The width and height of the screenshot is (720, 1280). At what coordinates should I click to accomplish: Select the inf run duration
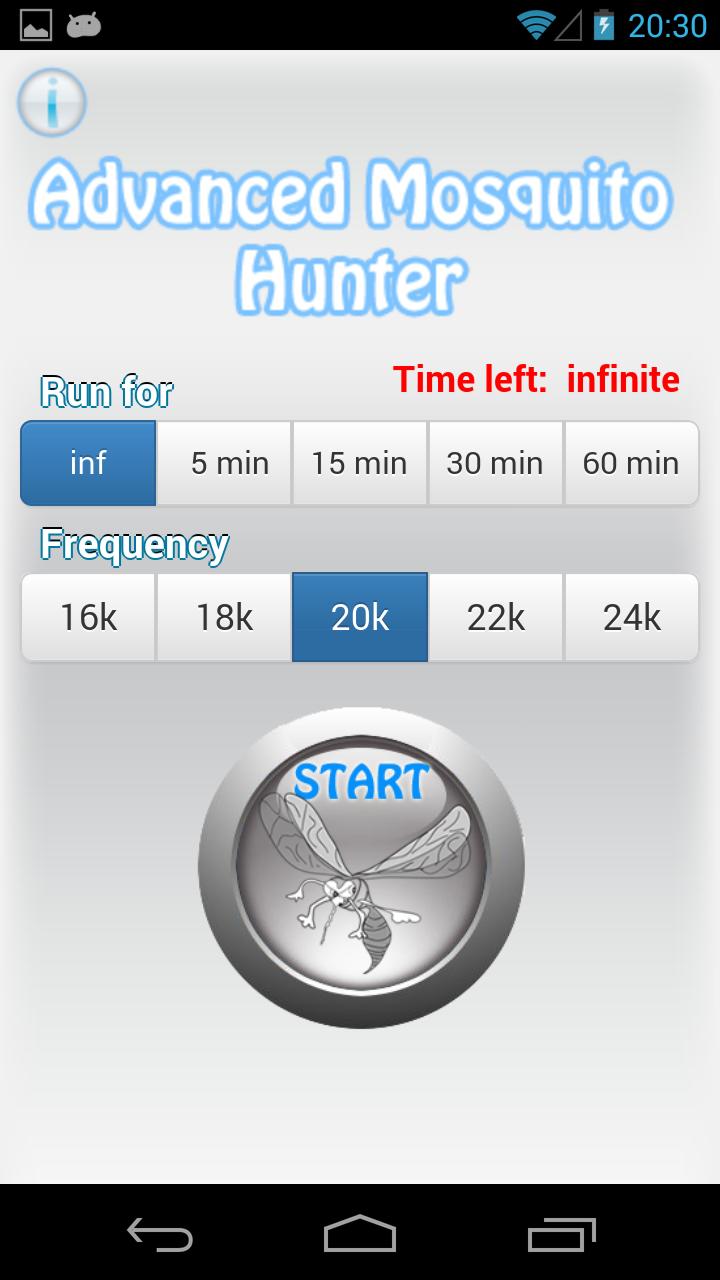(88, 463)
